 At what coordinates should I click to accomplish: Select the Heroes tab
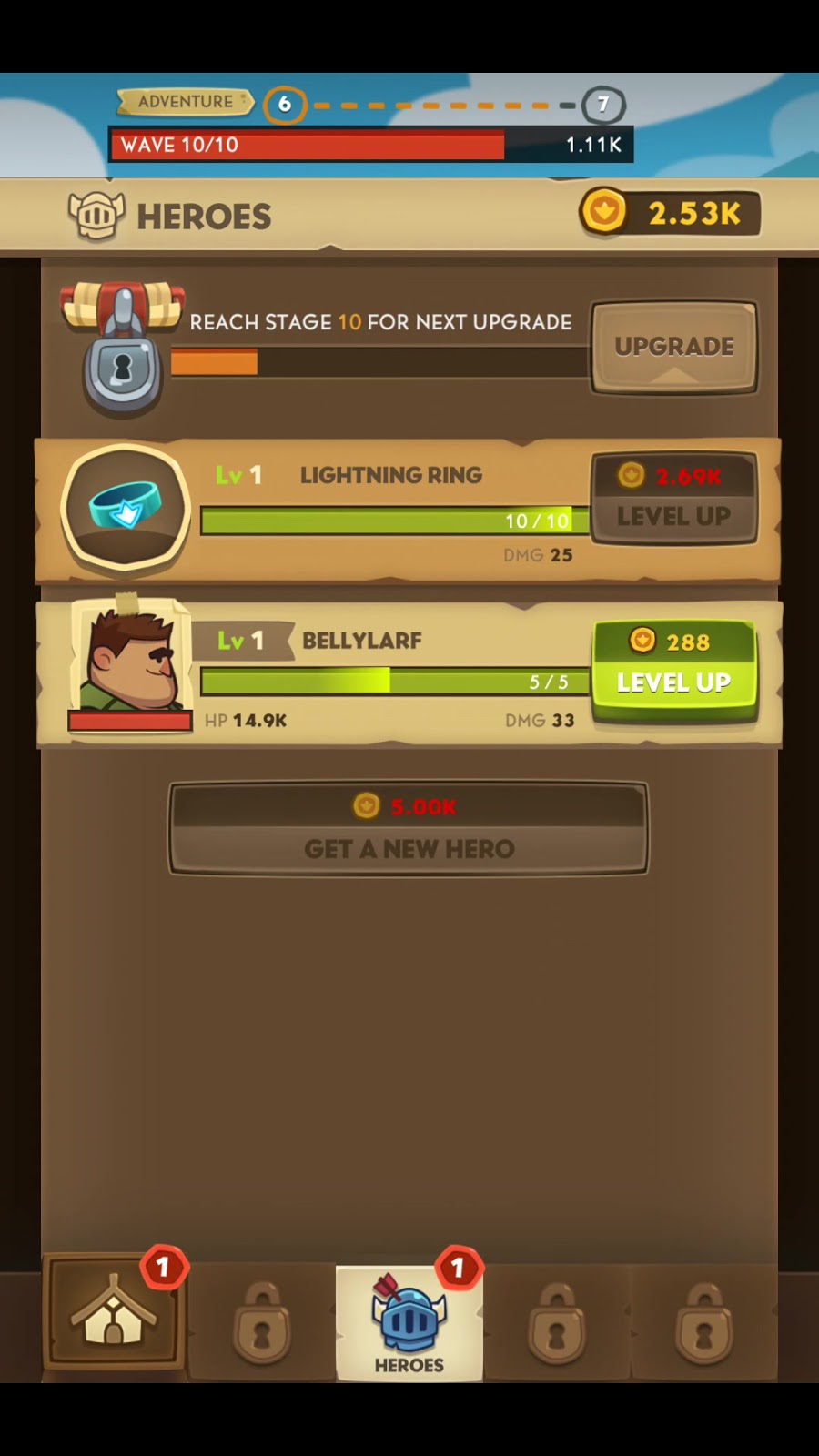click(409, 1325)
